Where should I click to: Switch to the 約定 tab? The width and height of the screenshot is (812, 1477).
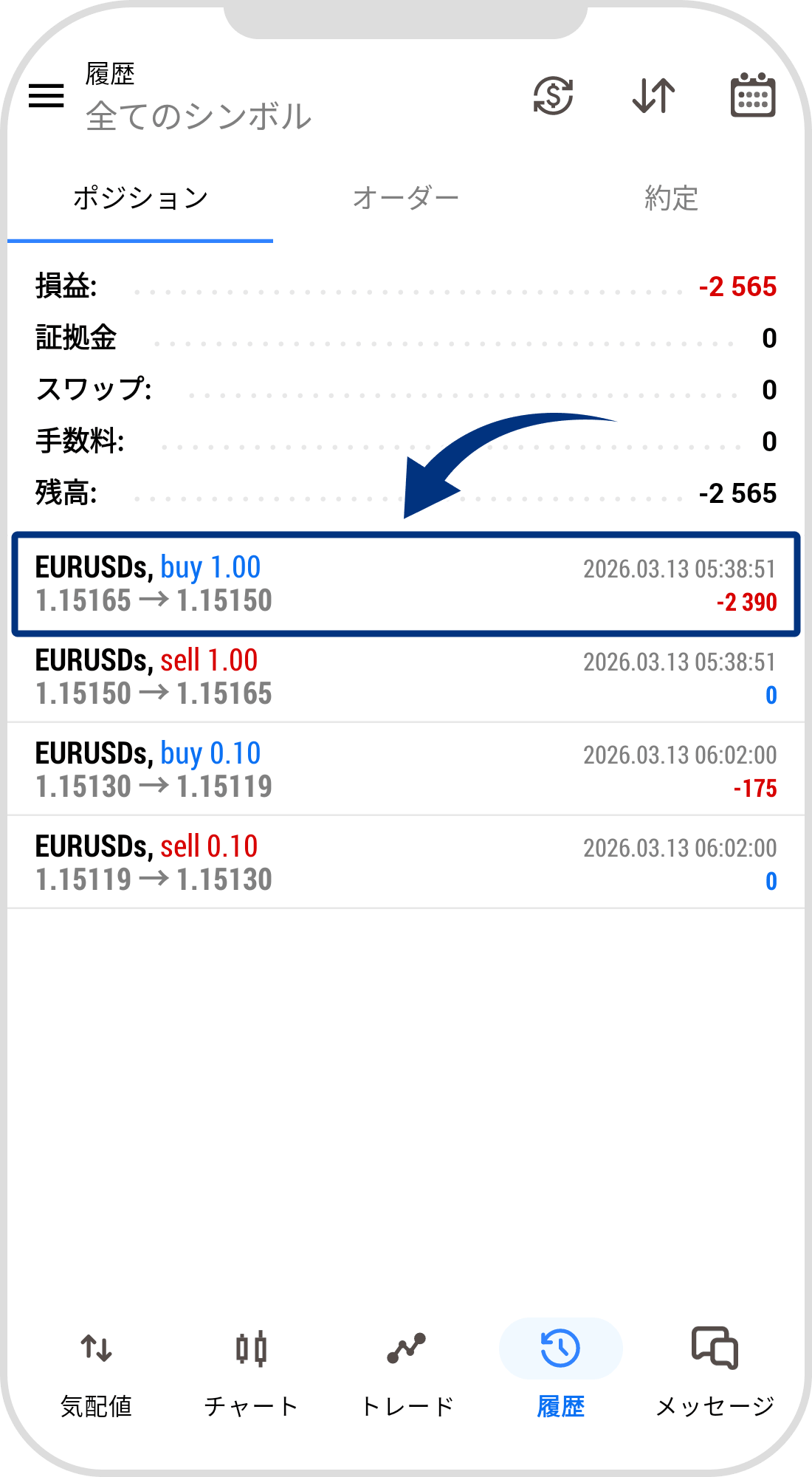(x=671, y=199)
